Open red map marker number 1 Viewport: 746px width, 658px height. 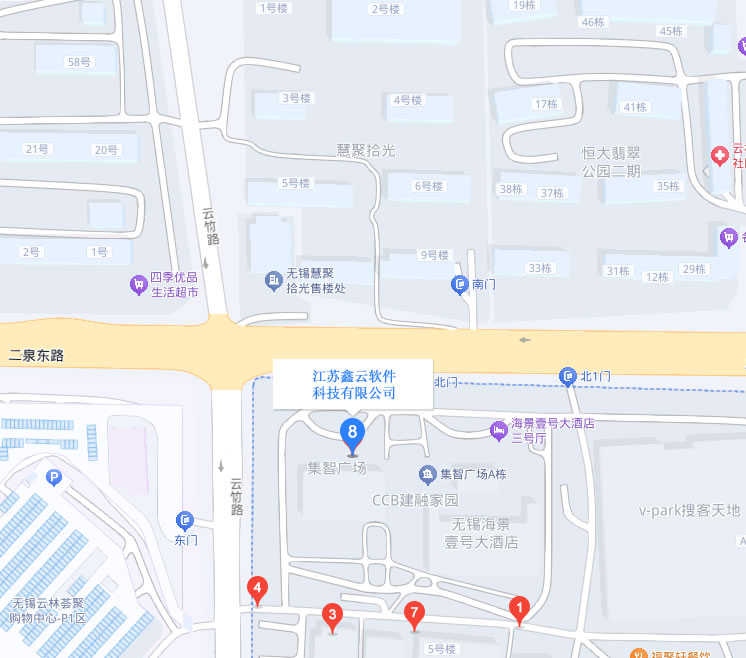pyautogui.click(x=518, y=607)
